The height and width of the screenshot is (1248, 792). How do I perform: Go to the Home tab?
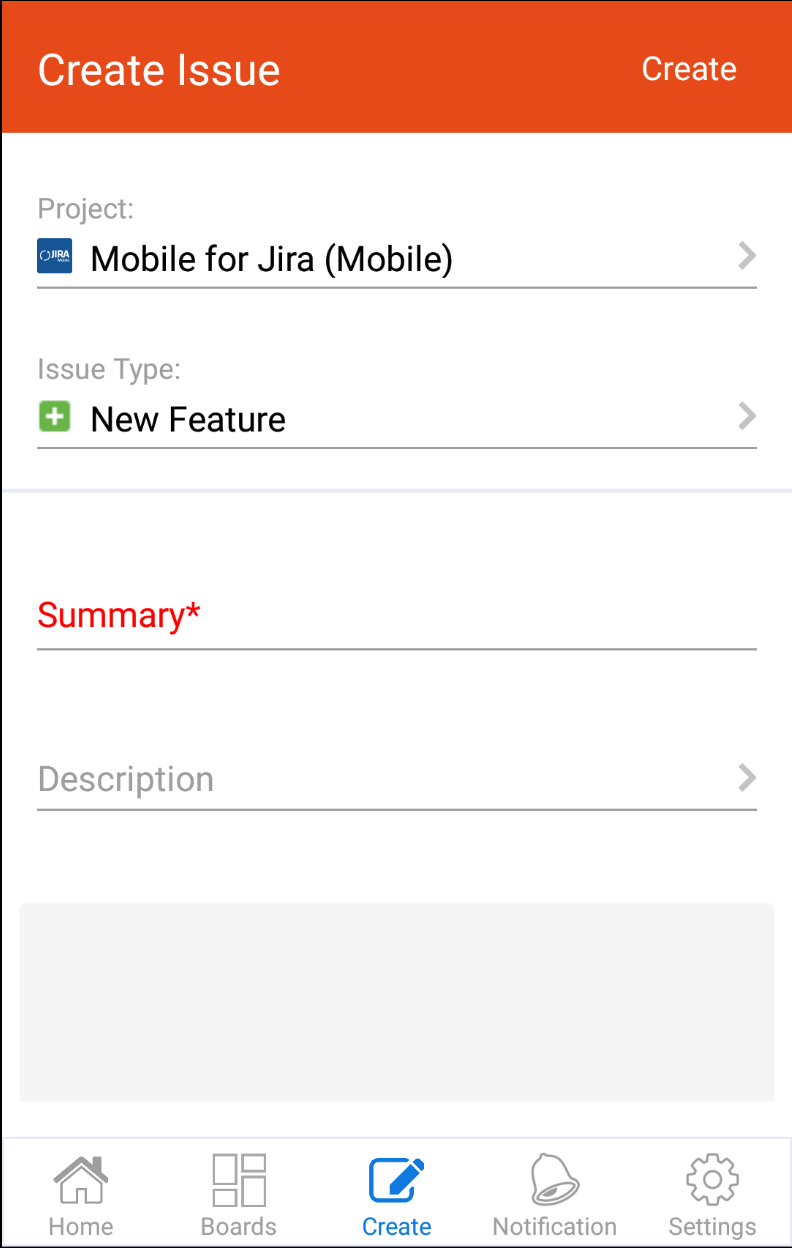pyautogui.click(x=81, y=1194)
